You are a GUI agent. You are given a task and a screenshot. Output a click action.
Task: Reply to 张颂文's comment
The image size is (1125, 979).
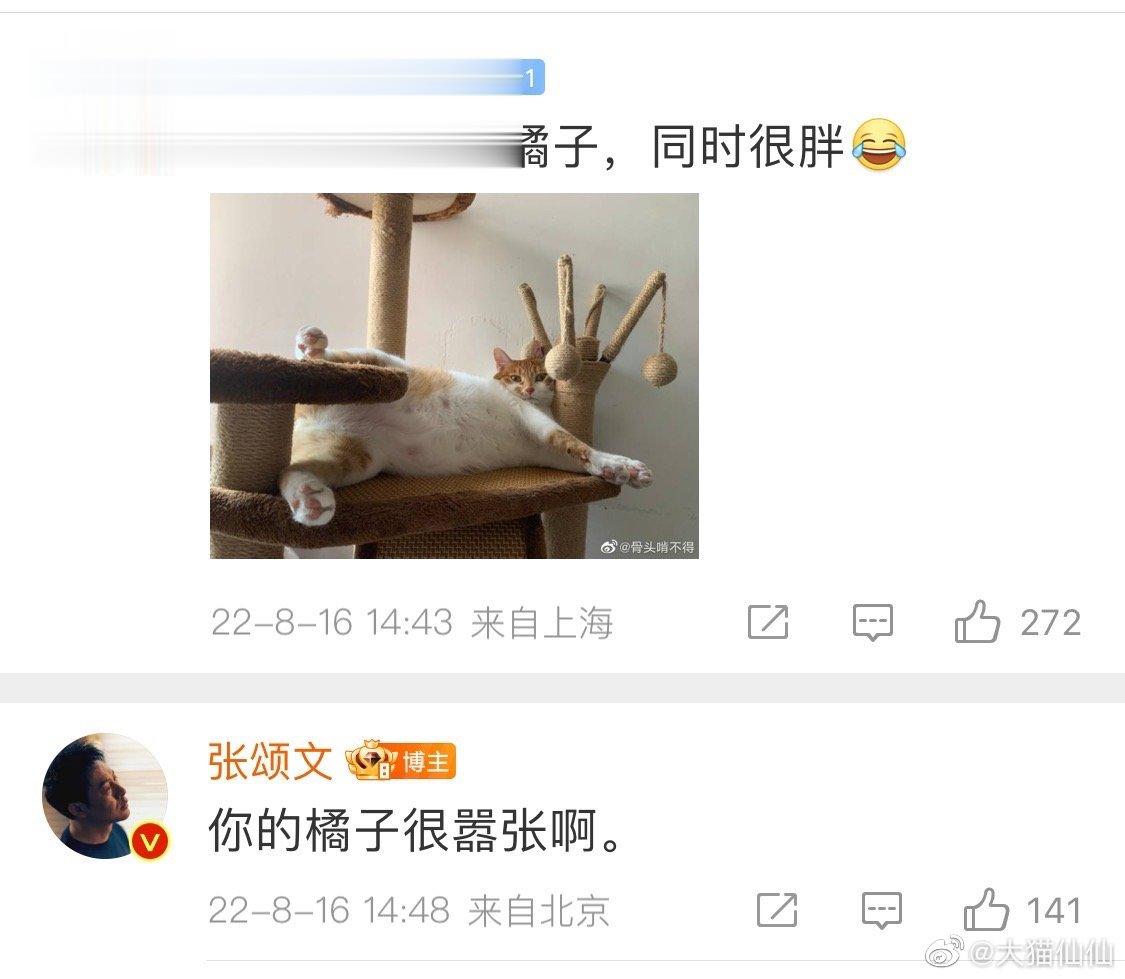click(881, 910)
